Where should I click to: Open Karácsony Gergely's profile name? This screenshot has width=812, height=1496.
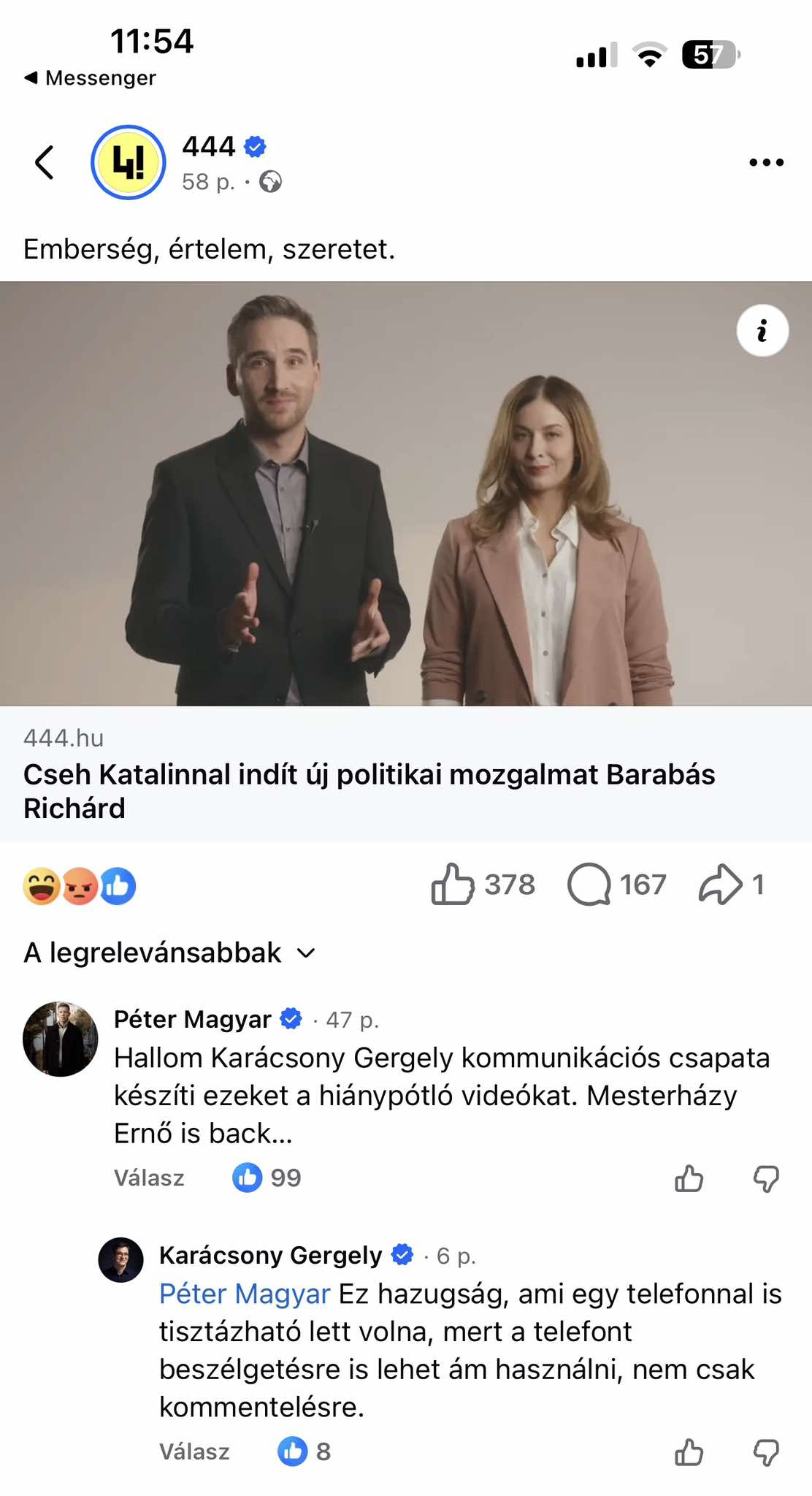tap(271, 1255)
